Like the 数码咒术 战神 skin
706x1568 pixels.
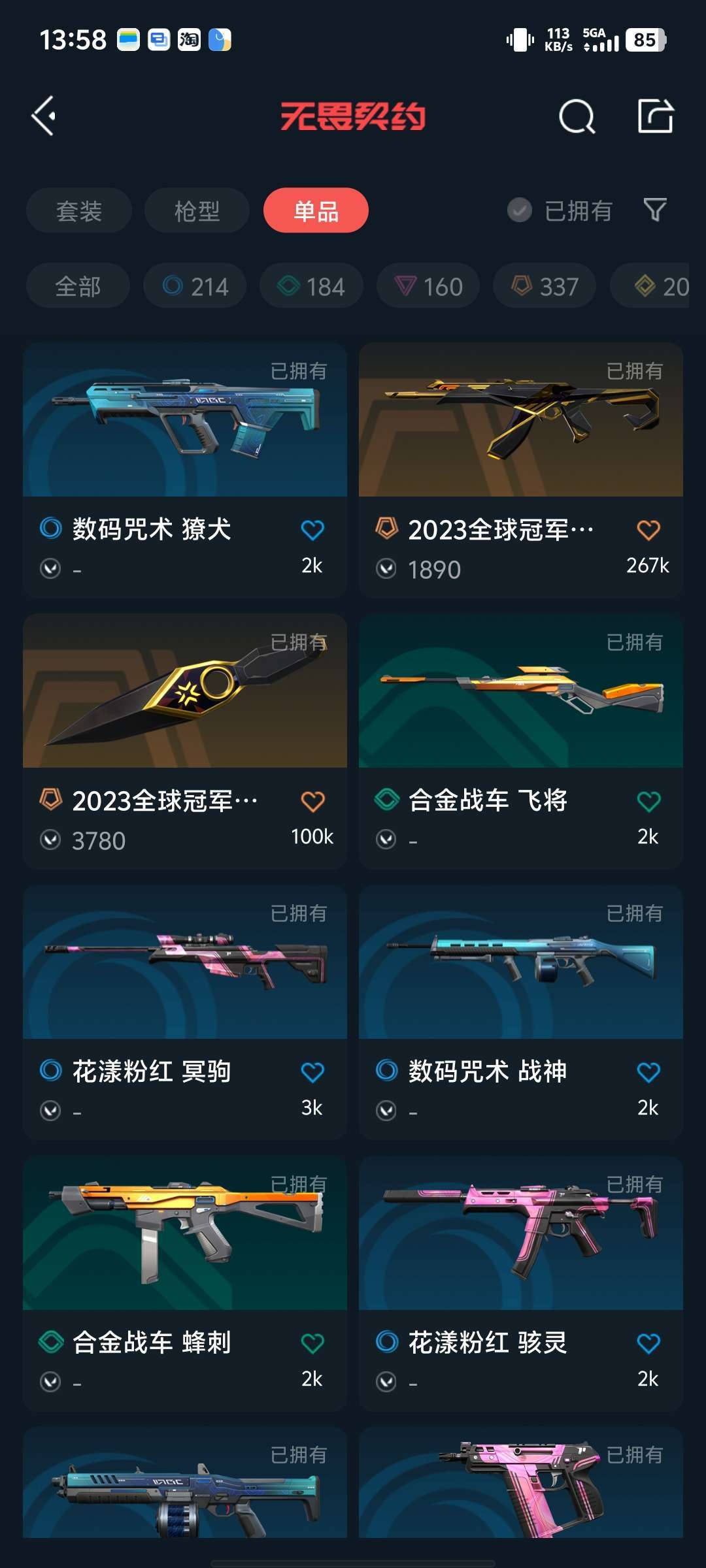pos(648,1072)
